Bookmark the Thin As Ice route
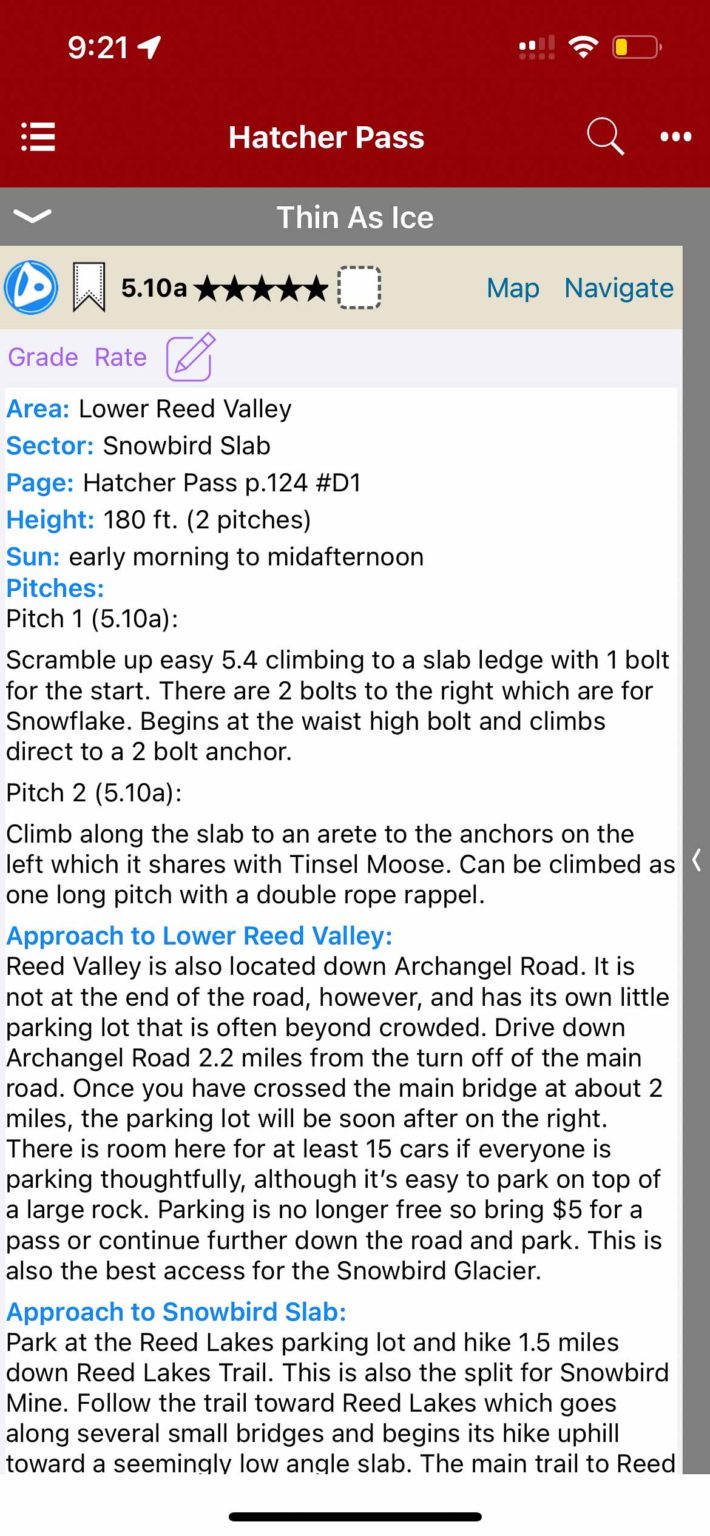710x1536 pixels. point(89,288)
